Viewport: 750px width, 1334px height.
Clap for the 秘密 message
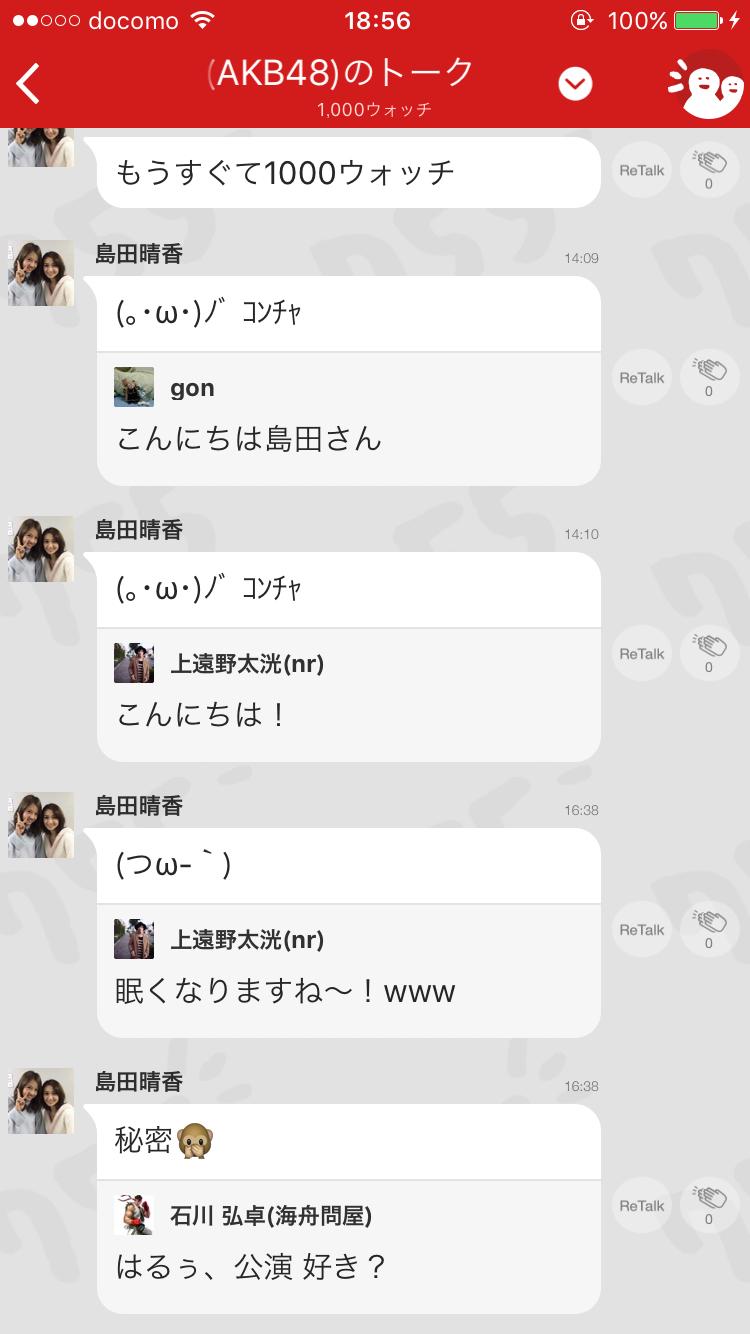pos(709,1205)
